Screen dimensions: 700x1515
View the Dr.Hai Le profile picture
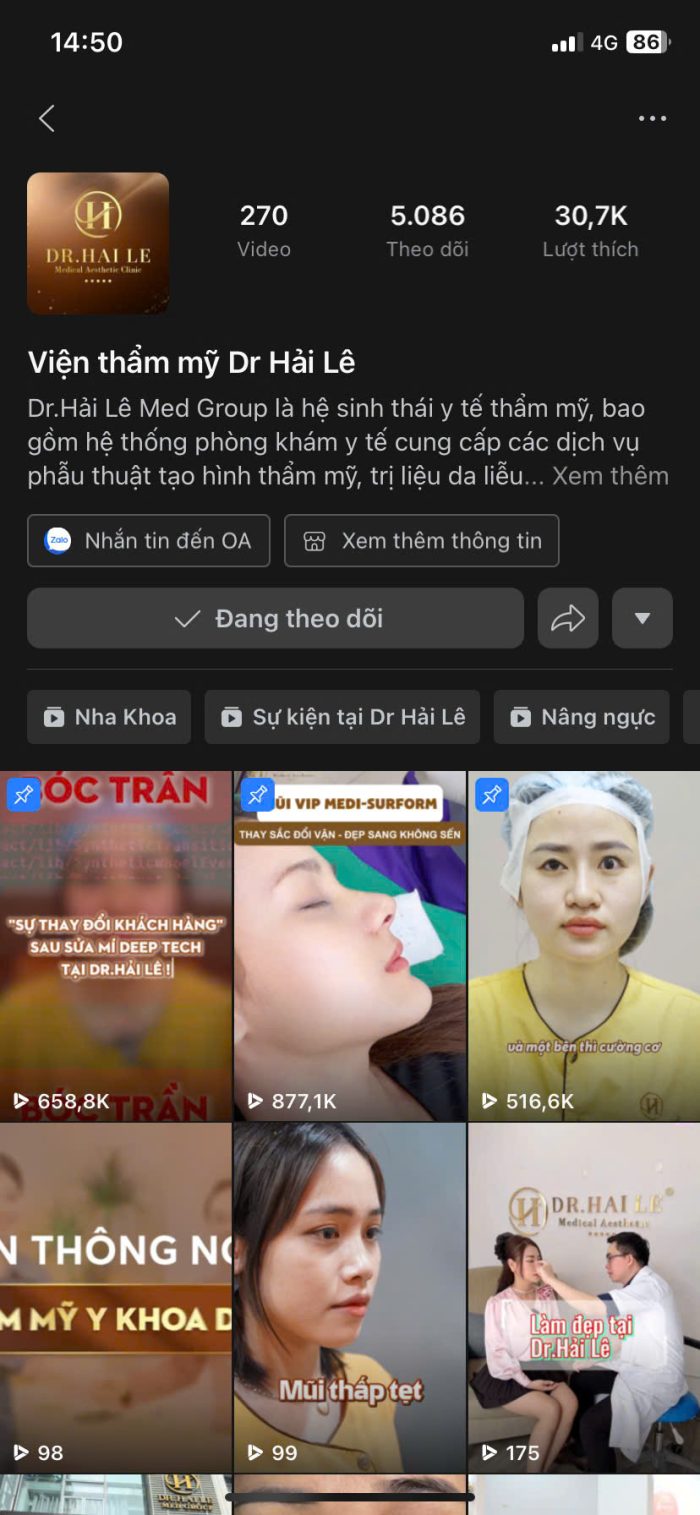coord(98,243)
